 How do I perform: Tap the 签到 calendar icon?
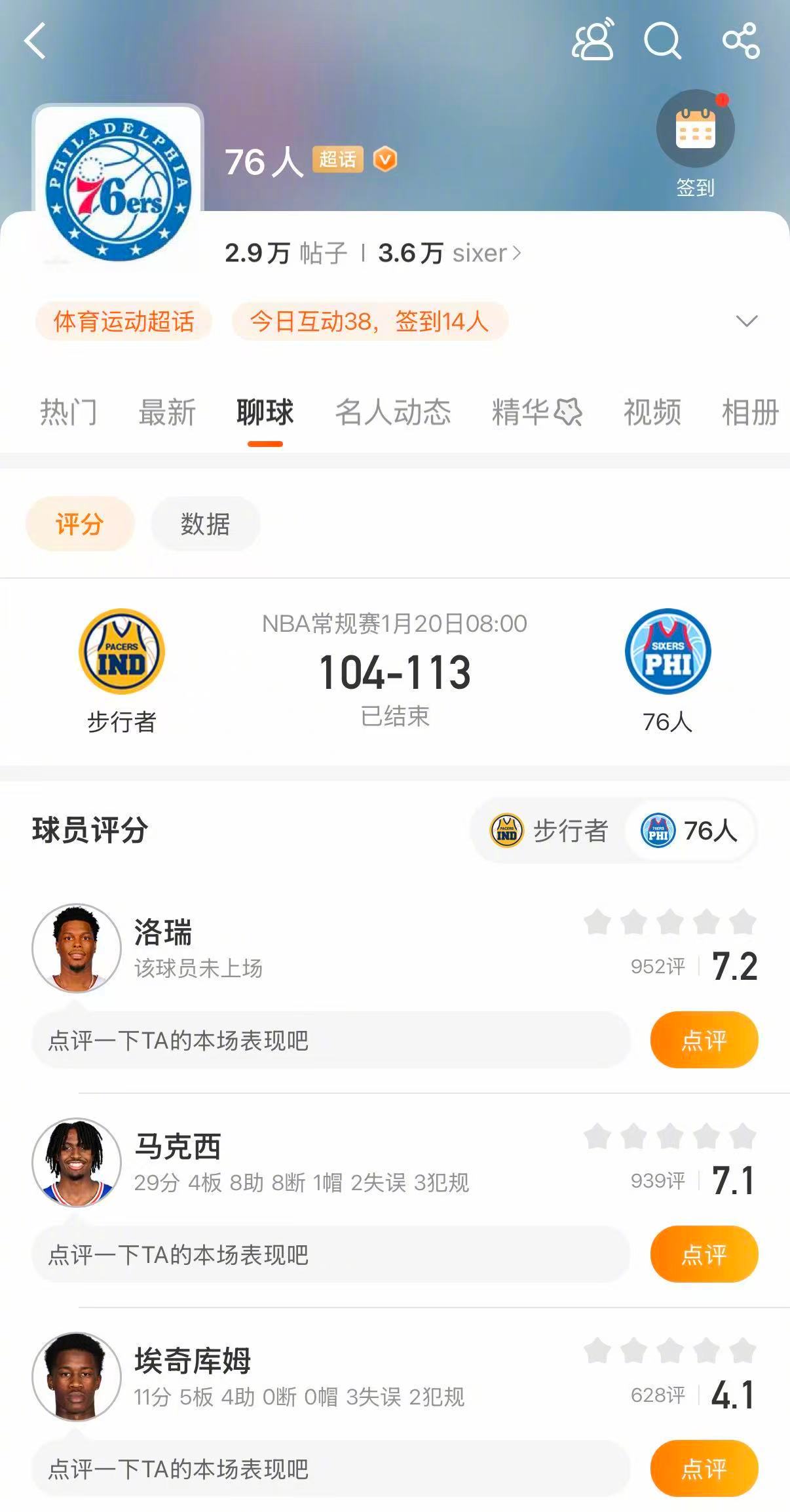point(696,128)
